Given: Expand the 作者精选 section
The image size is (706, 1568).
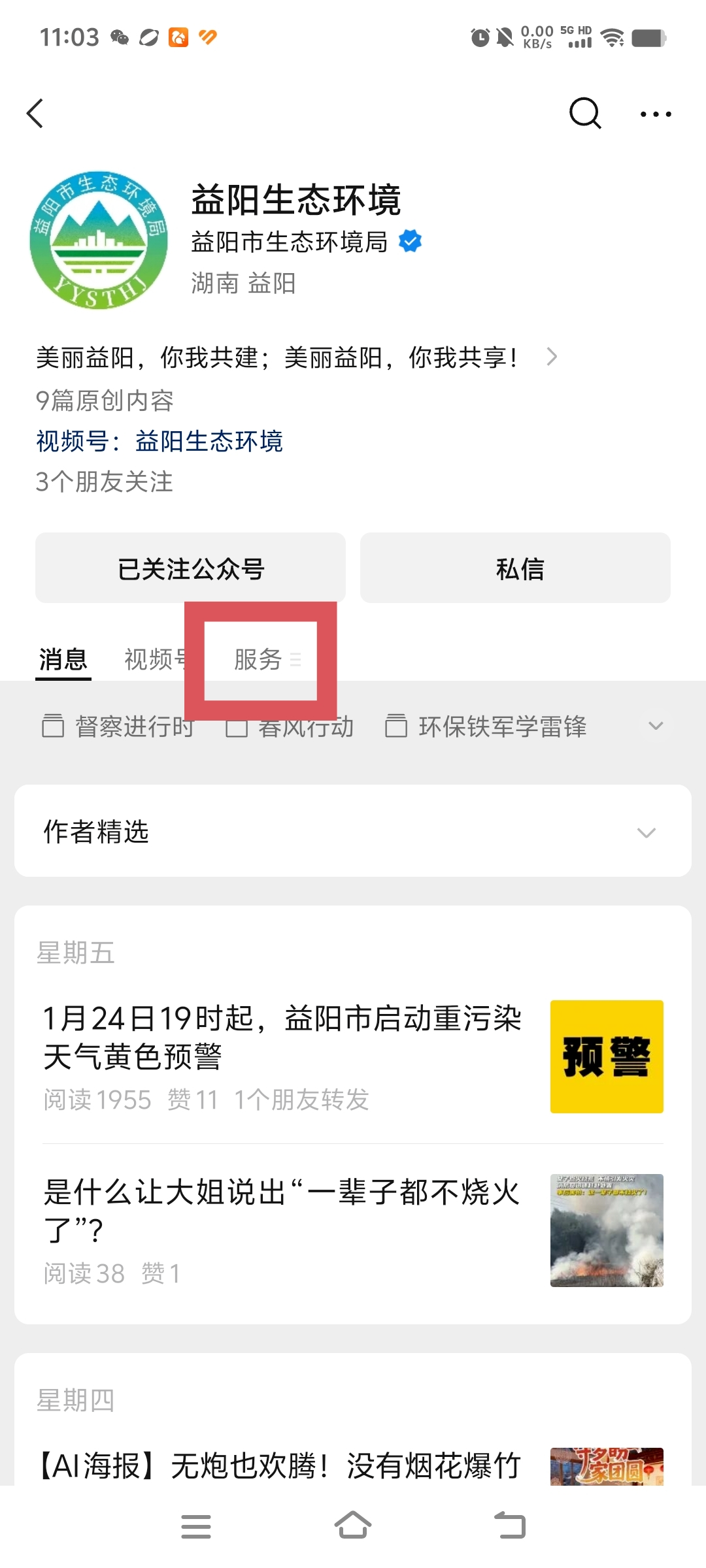Looking at the screenshot, I should [647, 831].
